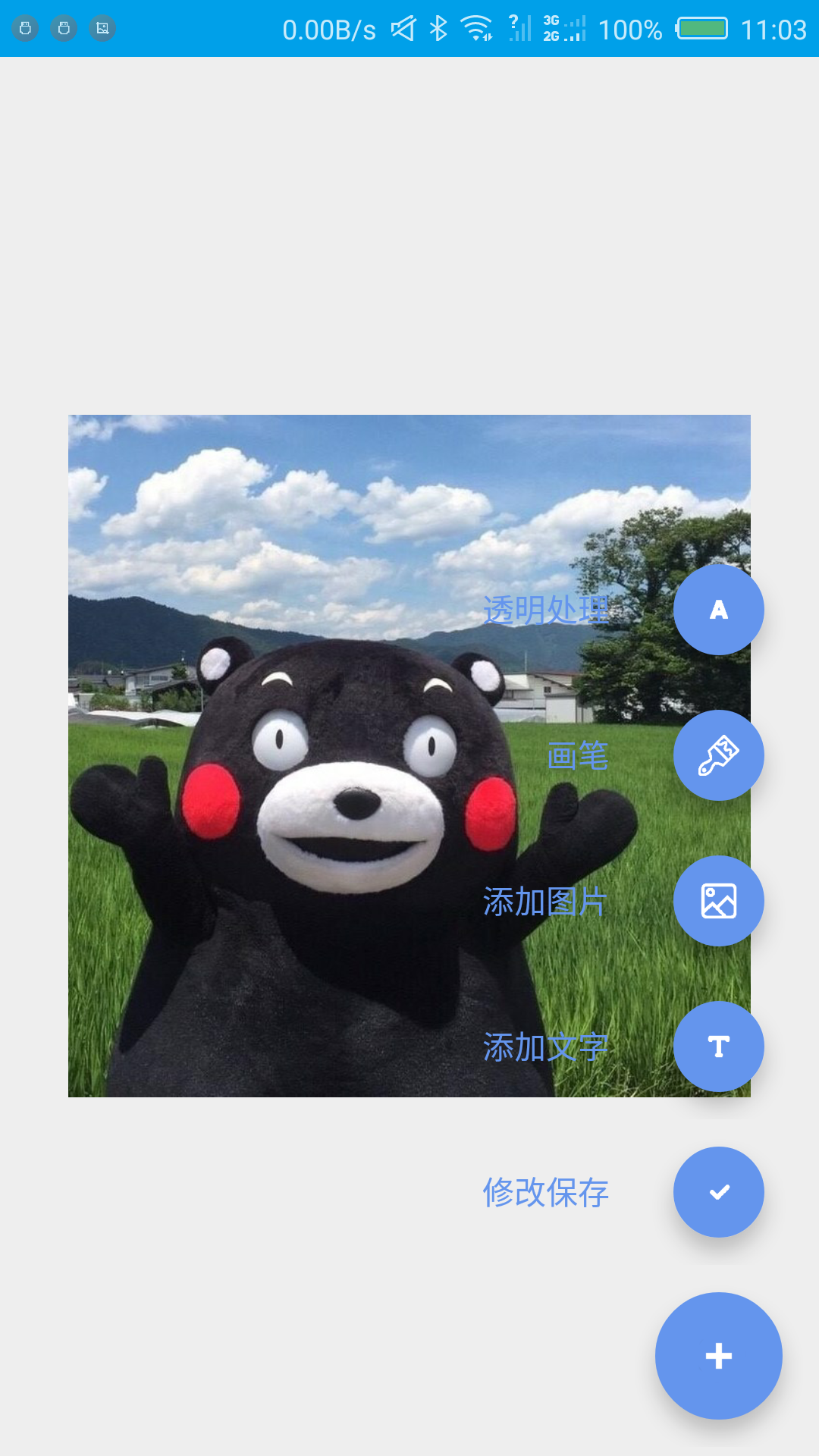Screen dimensions: 819x1456
Task: Tap the 画笔 text label
Action: click(578, 755)
